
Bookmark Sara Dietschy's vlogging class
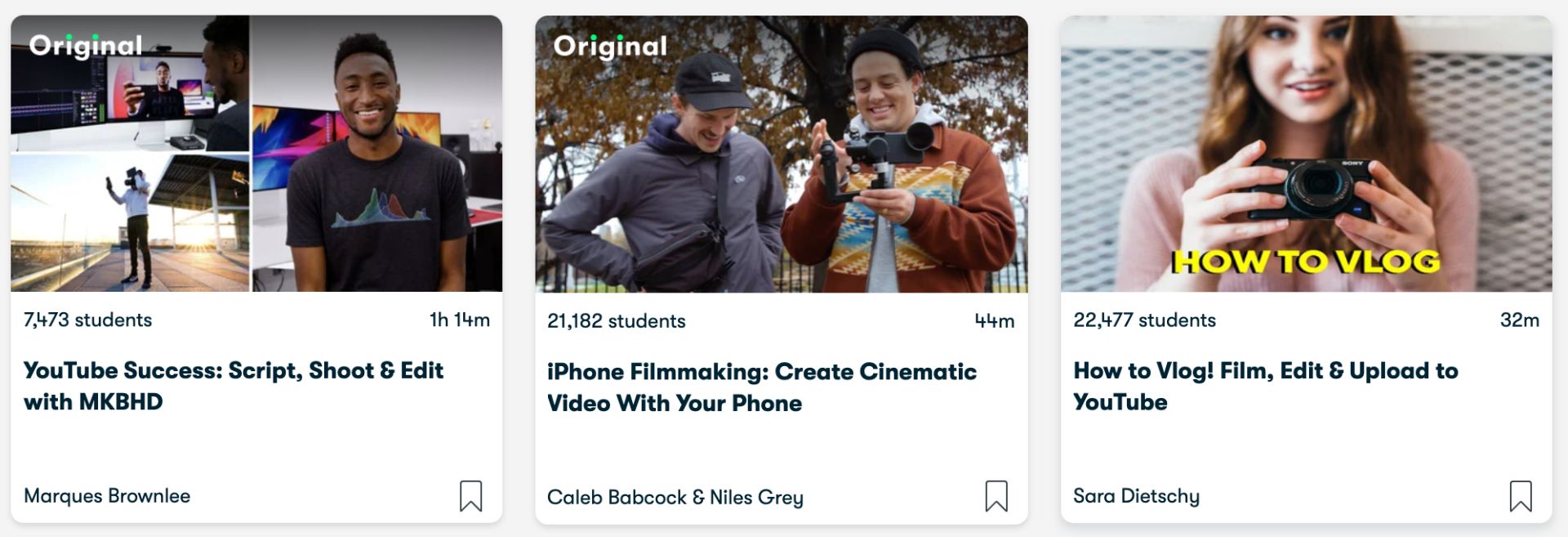[x=1520, y=496]
